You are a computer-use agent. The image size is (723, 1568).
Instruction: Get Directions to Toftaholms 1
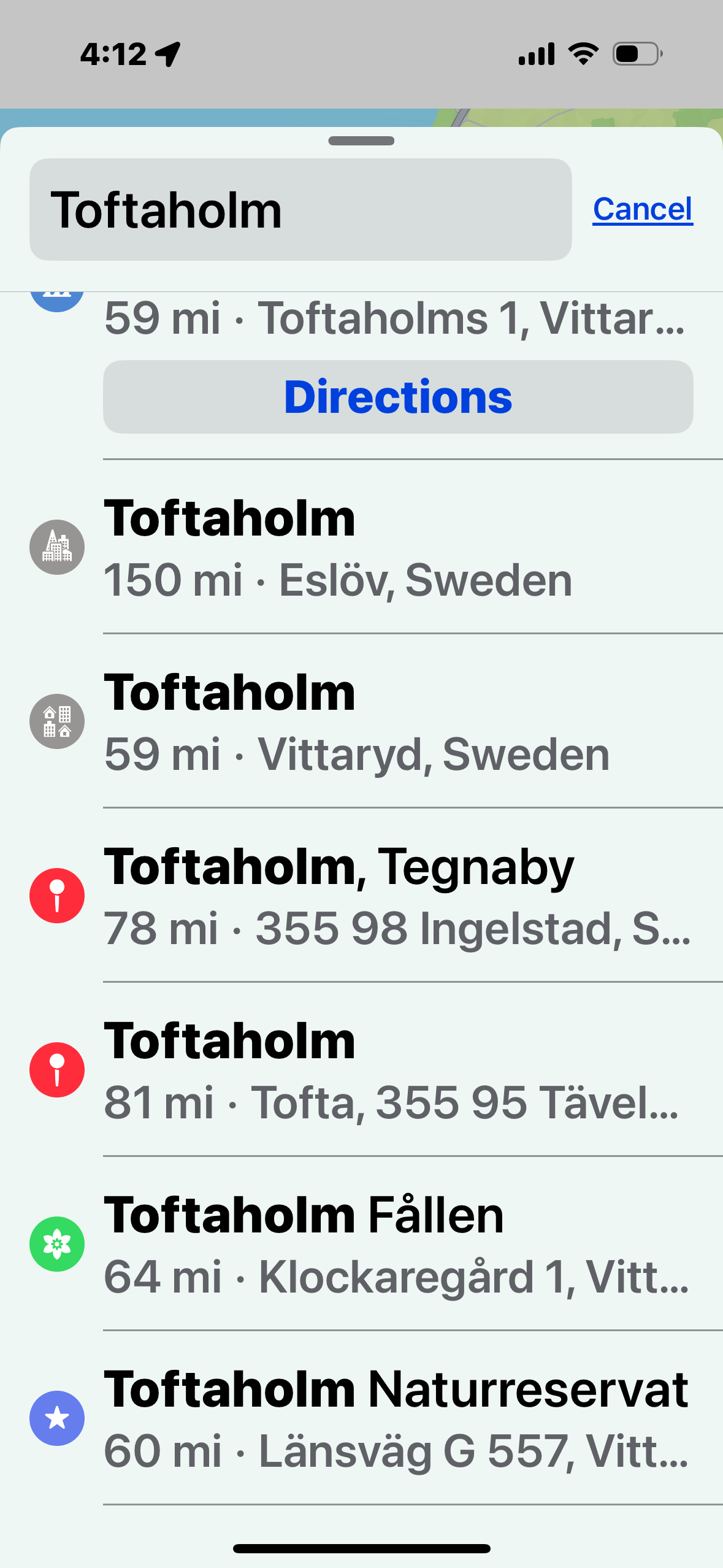398,397
